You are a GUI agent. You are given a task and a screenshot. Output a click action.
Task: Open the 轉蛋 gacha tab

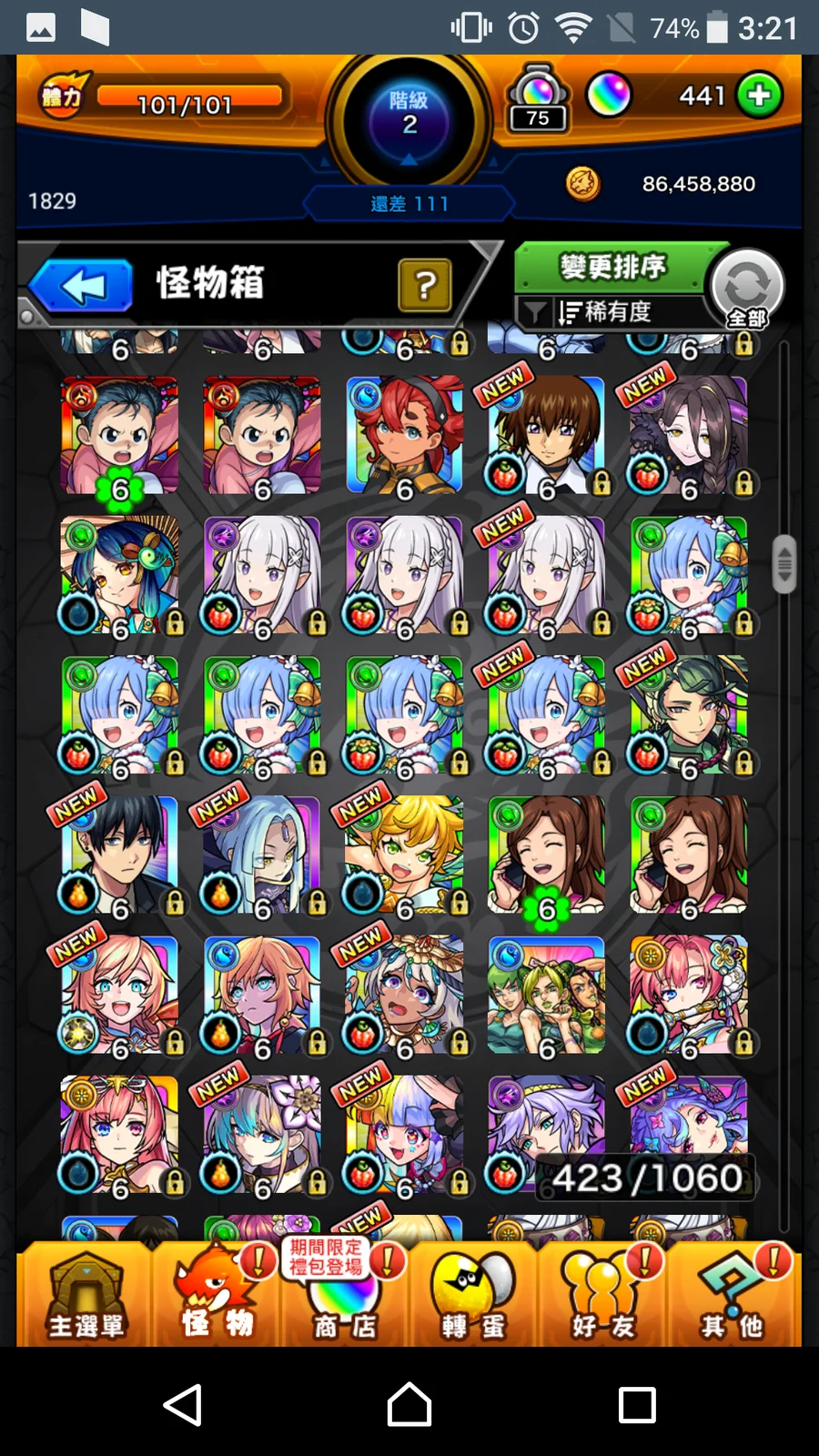click(473, 1294)
